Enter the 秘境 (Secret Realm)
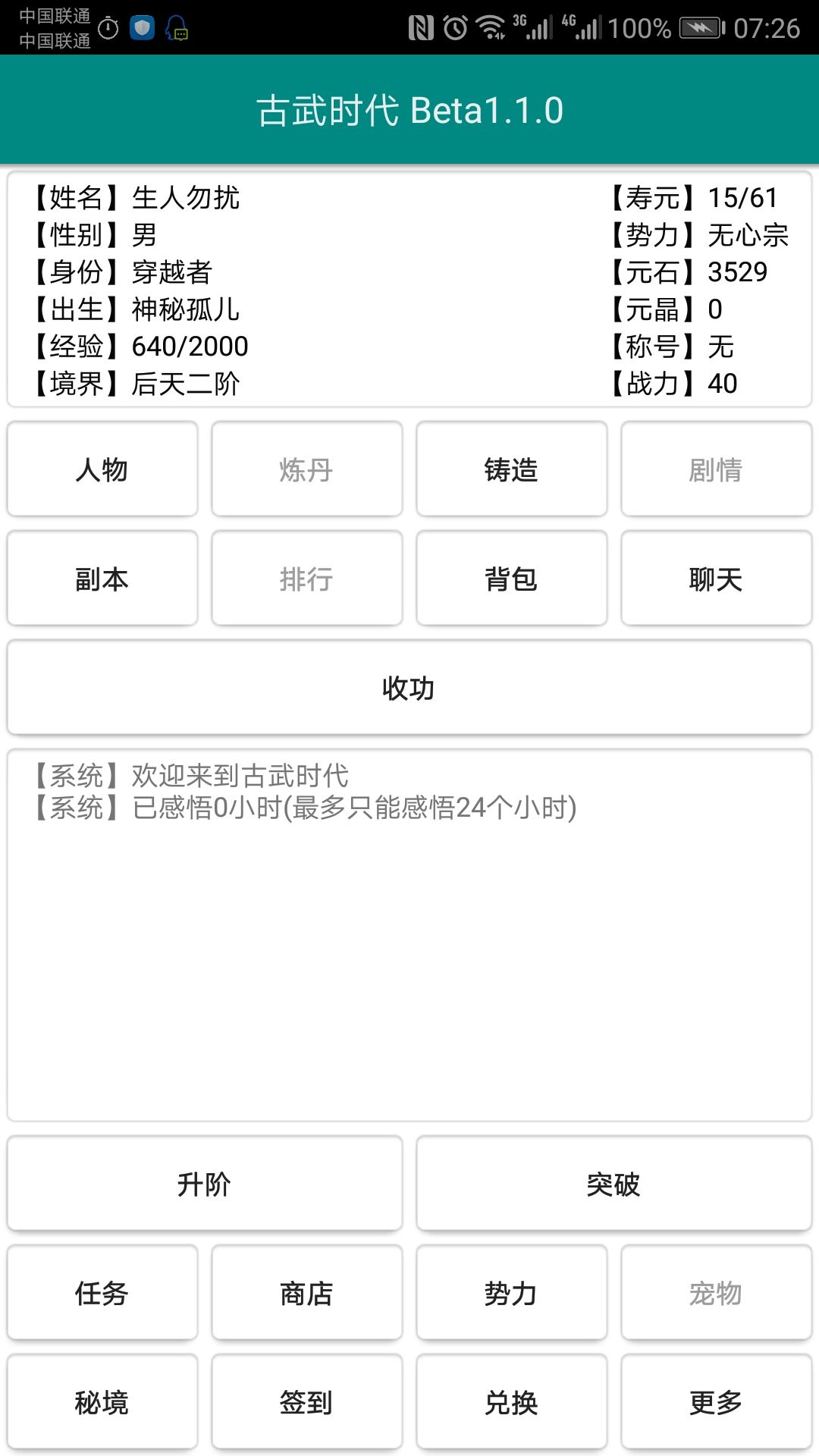Viewport: 819px width, 1456px height. [102, 1403]
